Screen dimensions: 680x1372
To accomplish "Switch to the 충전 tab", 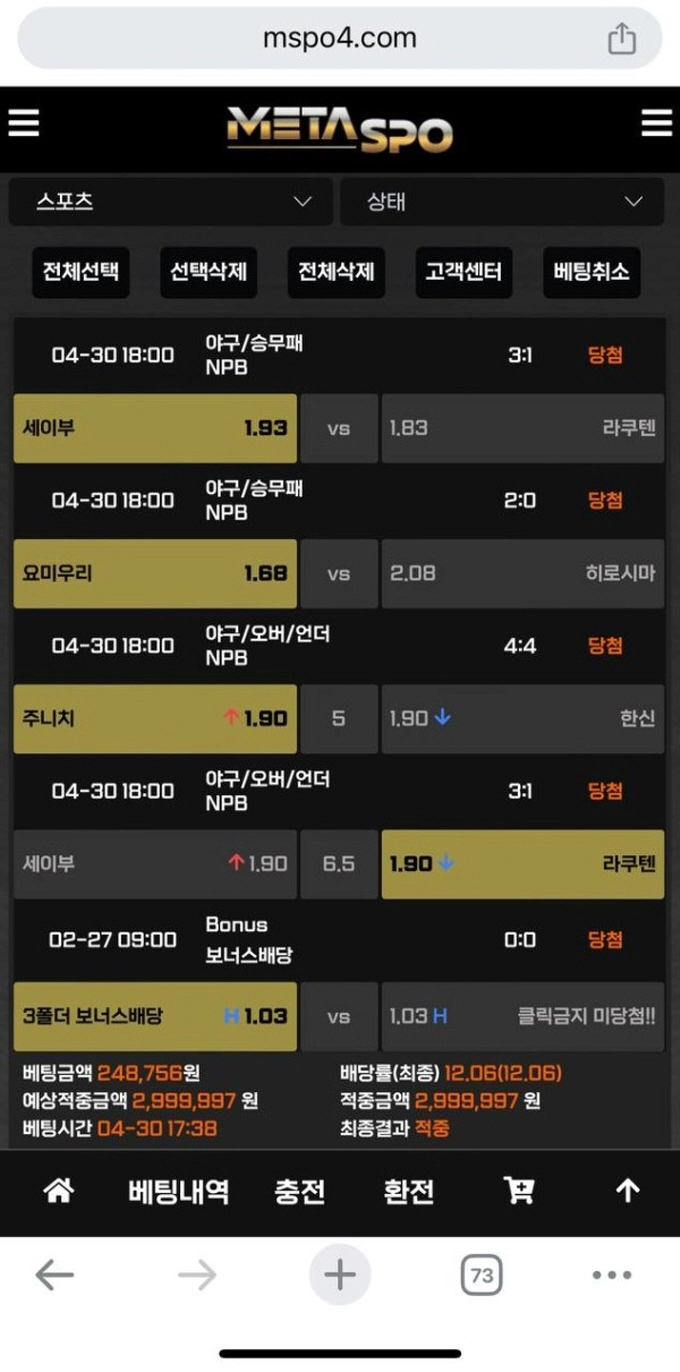I will (300, 1191).
